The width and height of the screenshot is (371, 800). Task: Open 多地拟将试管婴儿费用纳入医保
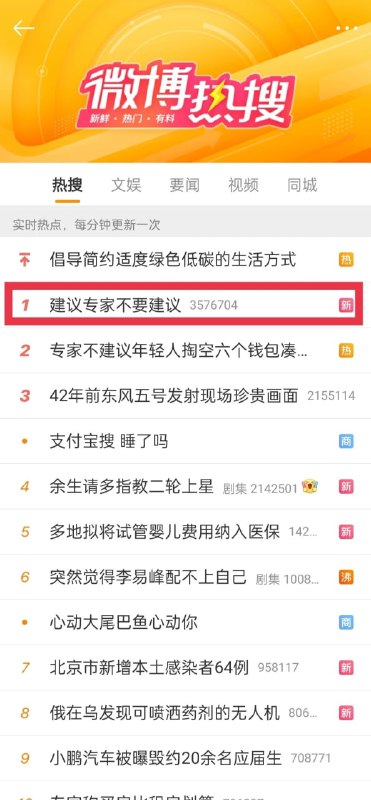tap(185, 532)
